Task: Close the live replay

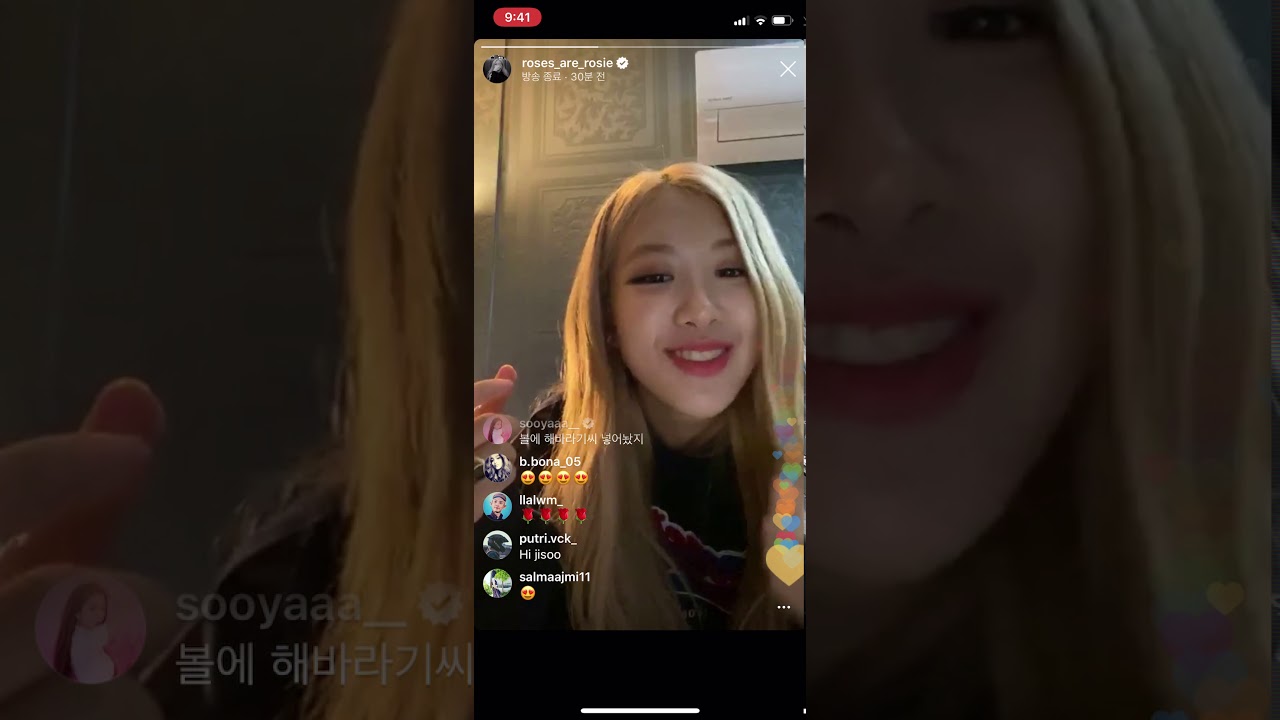Action: point(788,69)
